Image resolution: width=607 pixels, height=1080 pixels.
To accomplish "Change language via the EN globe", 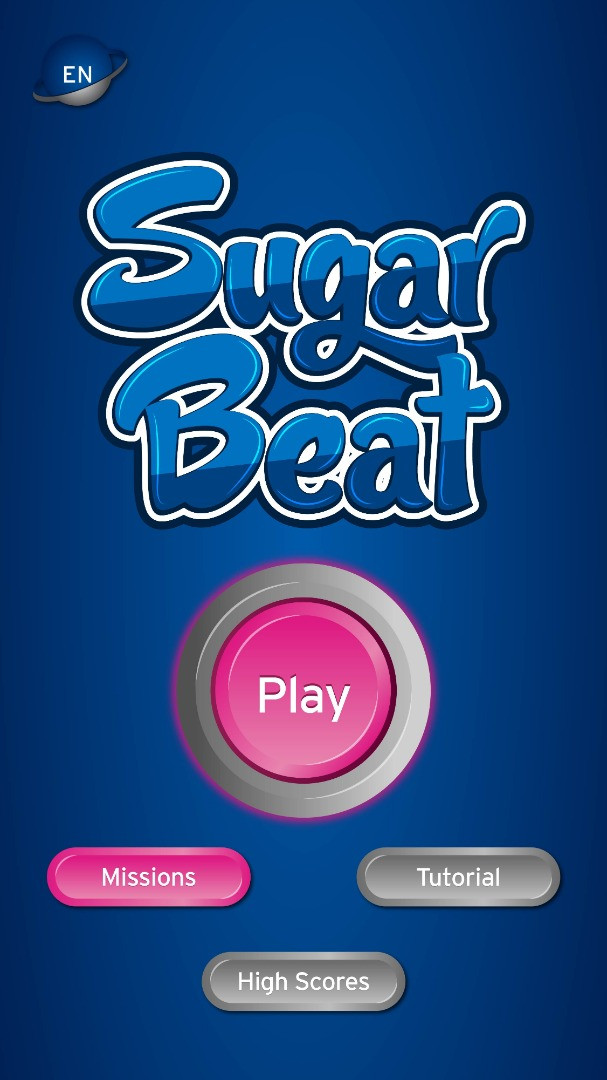I will click(x=79, y=72).
